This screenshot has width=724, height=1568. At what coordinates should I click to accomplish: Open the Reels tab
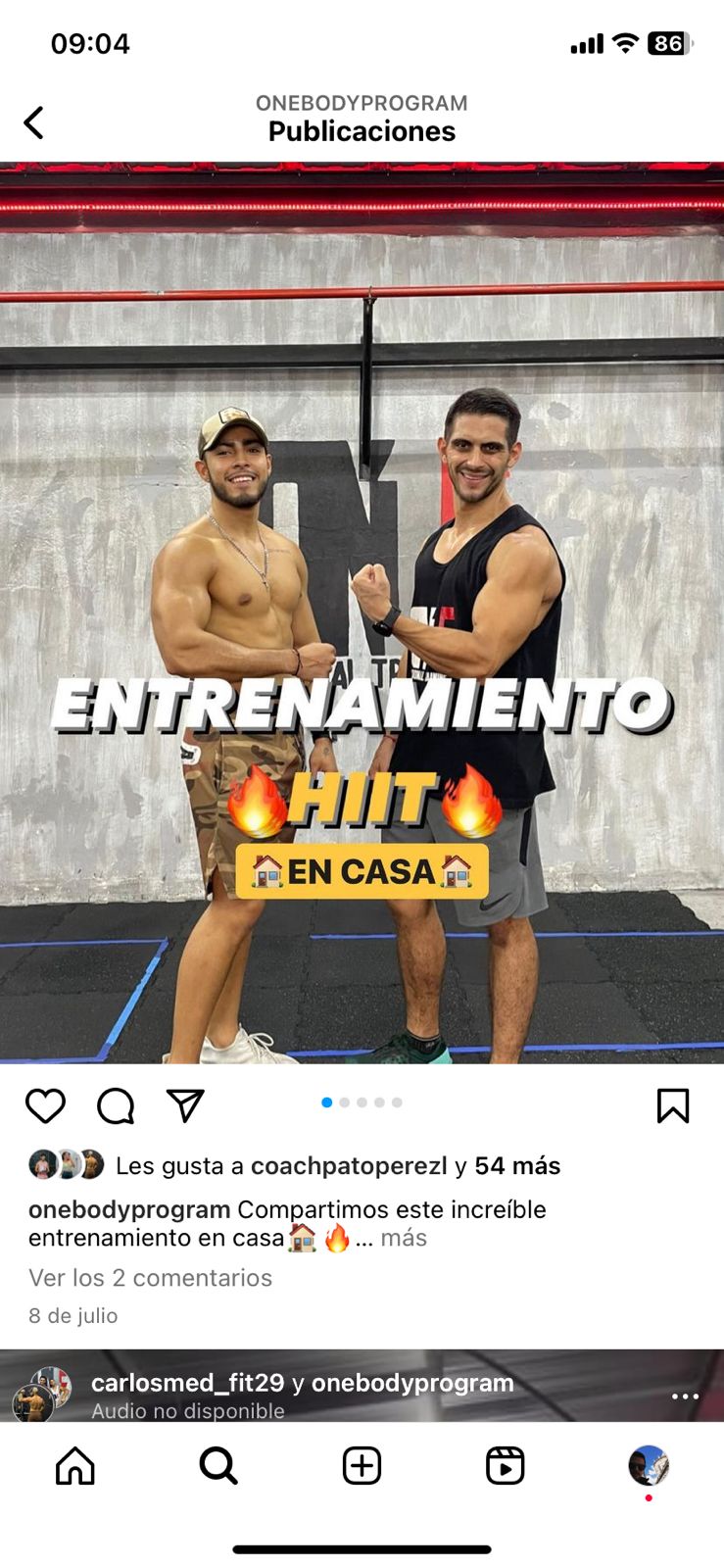tap(505, 1466)
